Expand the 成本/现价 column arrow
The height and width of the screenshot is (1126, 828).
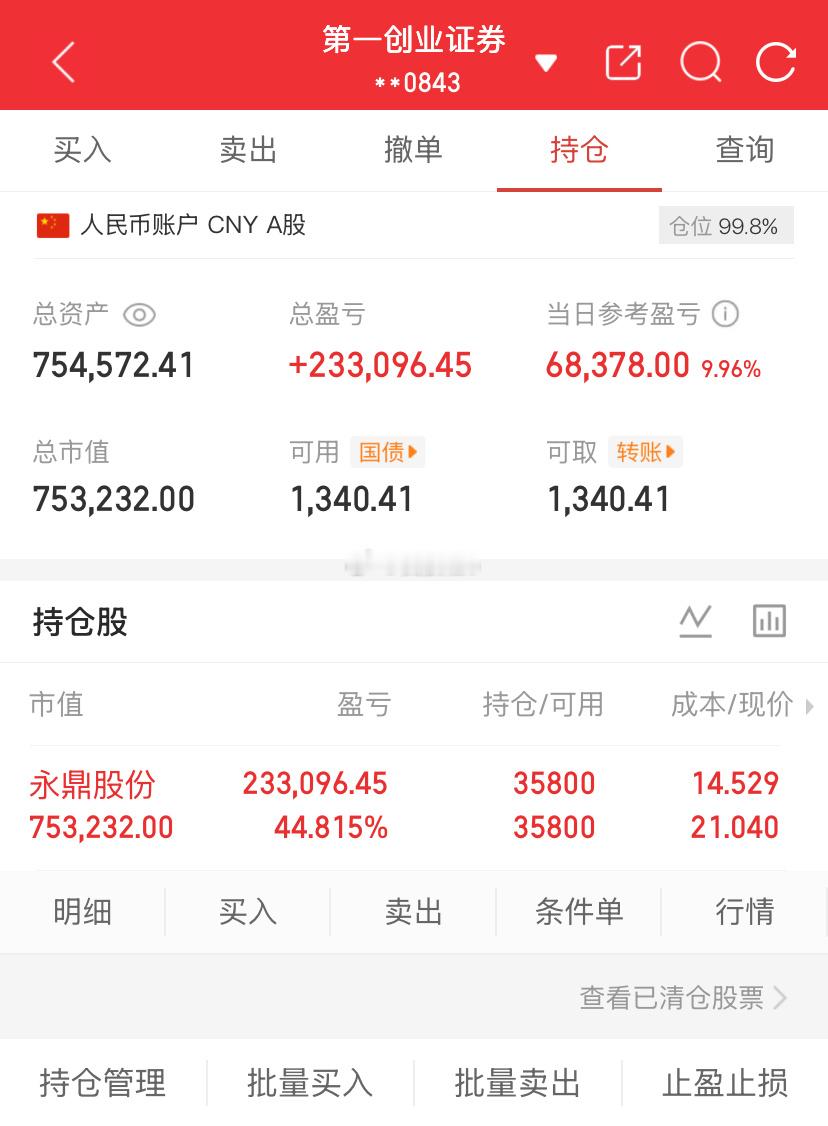point(811,706)
